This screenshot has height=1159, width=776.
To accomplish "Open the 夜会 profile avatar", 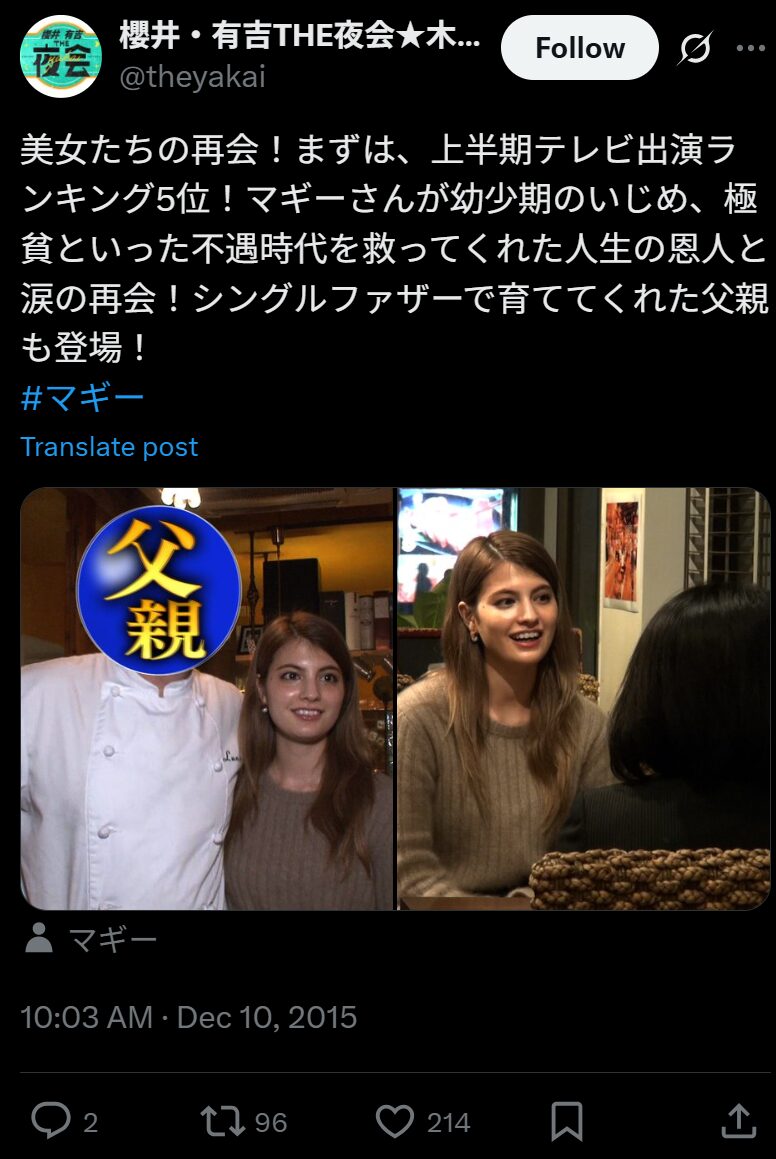I will (x=61, y=56).
